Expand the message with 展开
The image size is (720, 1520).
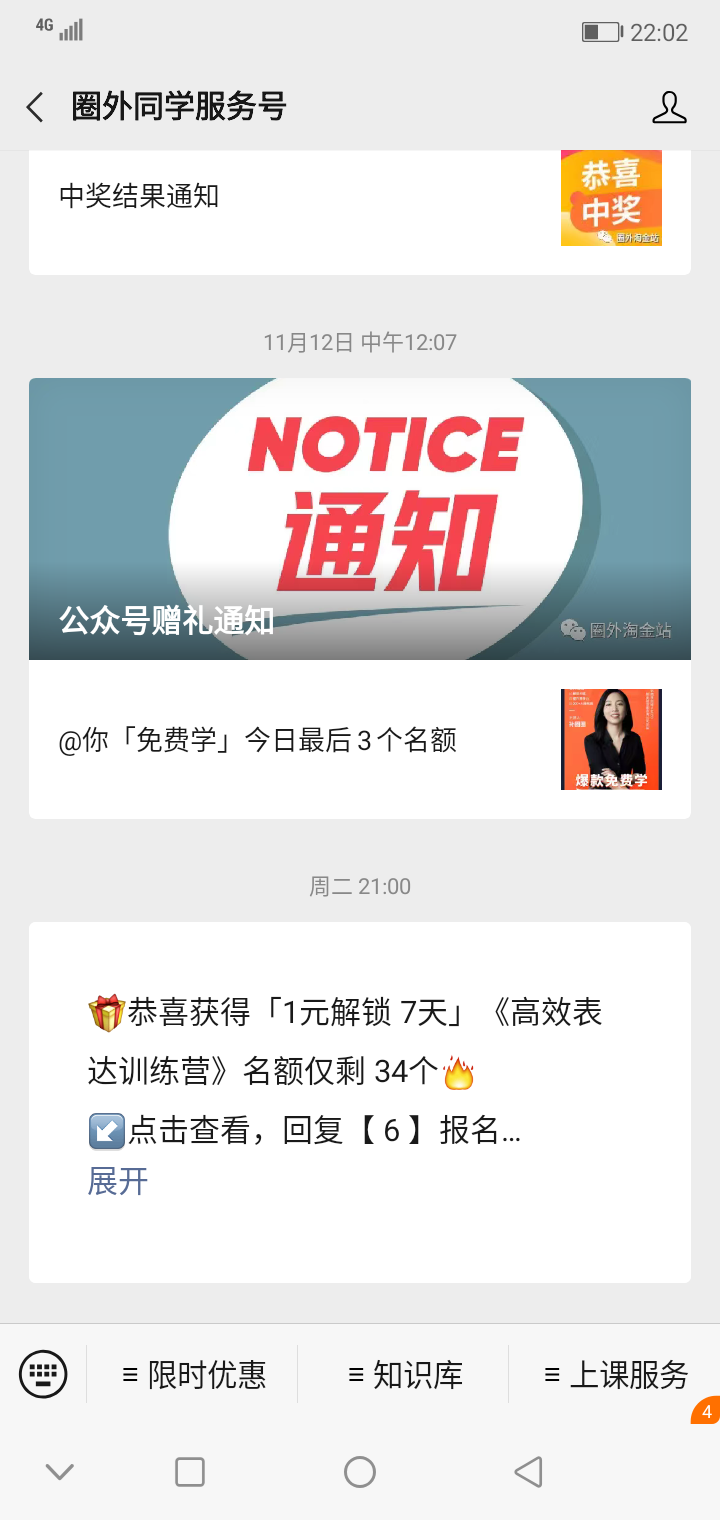click(118, 1181)
